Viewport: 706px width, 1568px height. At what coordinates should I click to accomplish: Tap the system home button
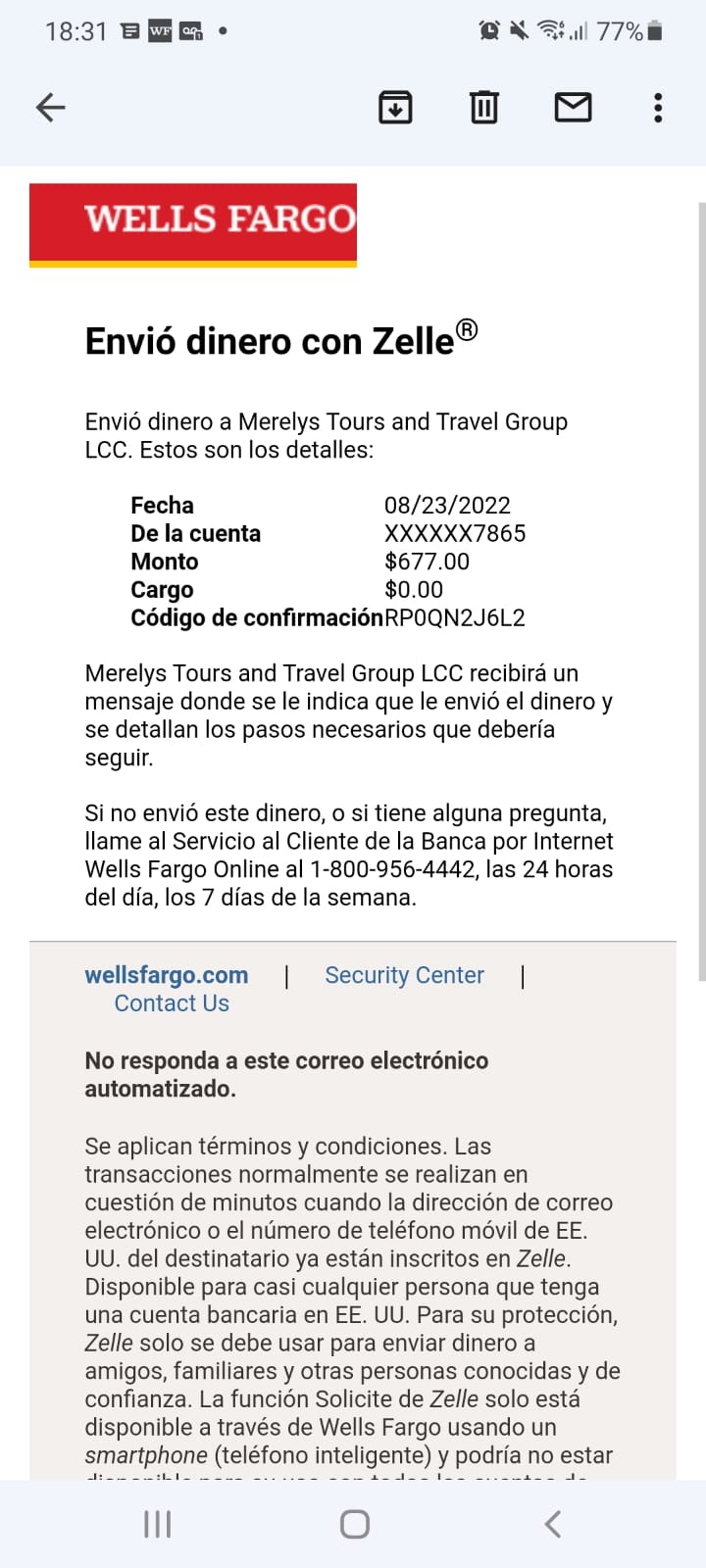point(354,1524)
